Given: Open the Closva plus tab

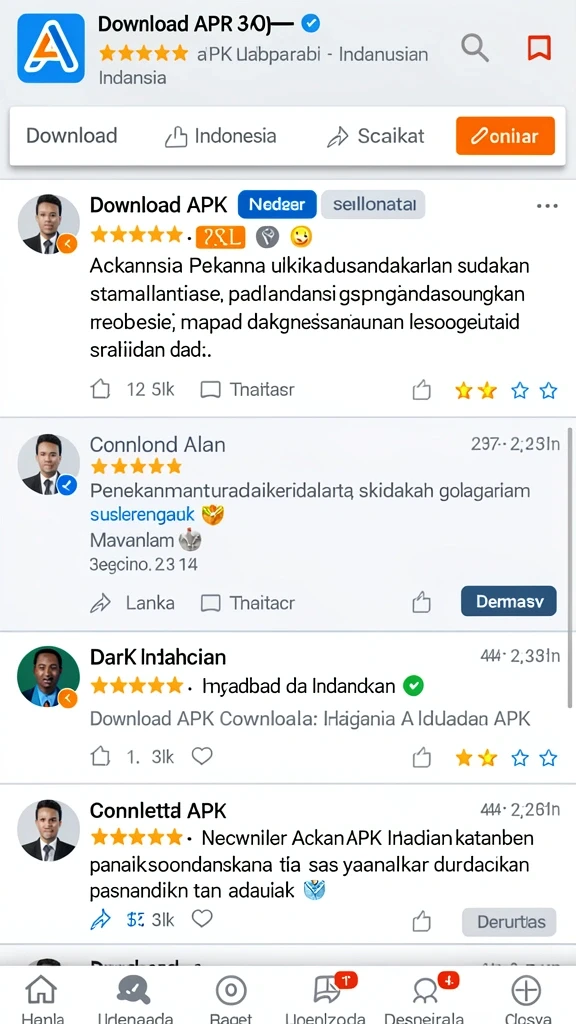Looking at the screenshot, I should click(526, 999).
